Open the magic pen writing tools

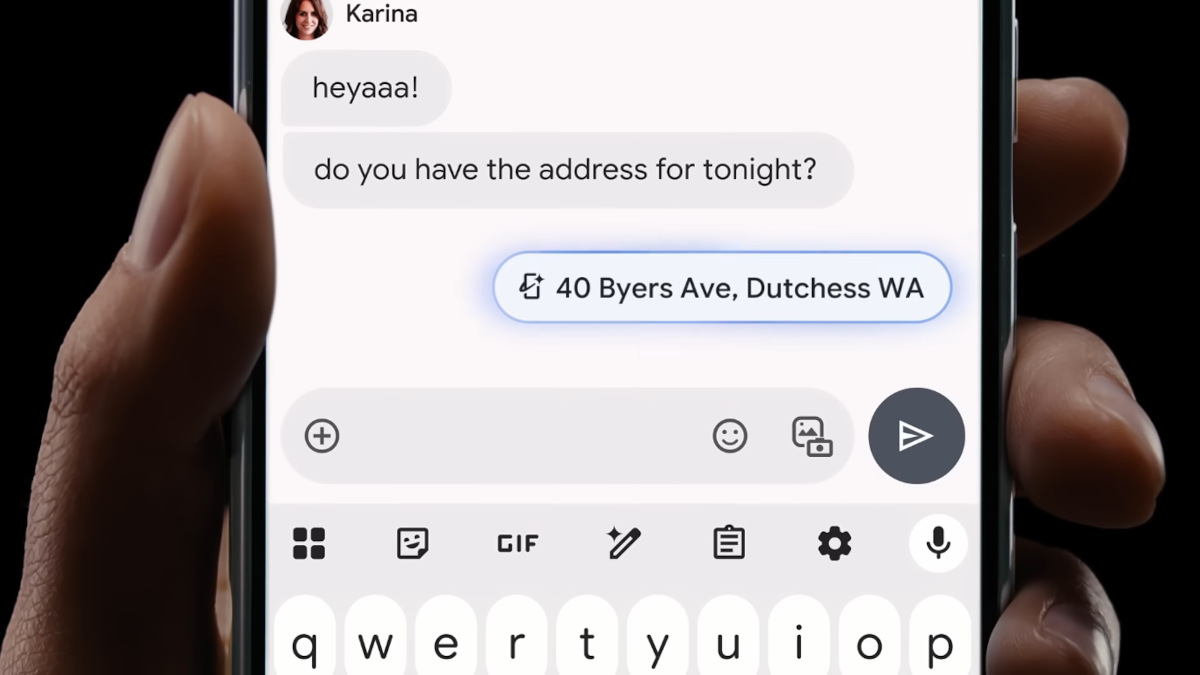(x=624, y=544)
